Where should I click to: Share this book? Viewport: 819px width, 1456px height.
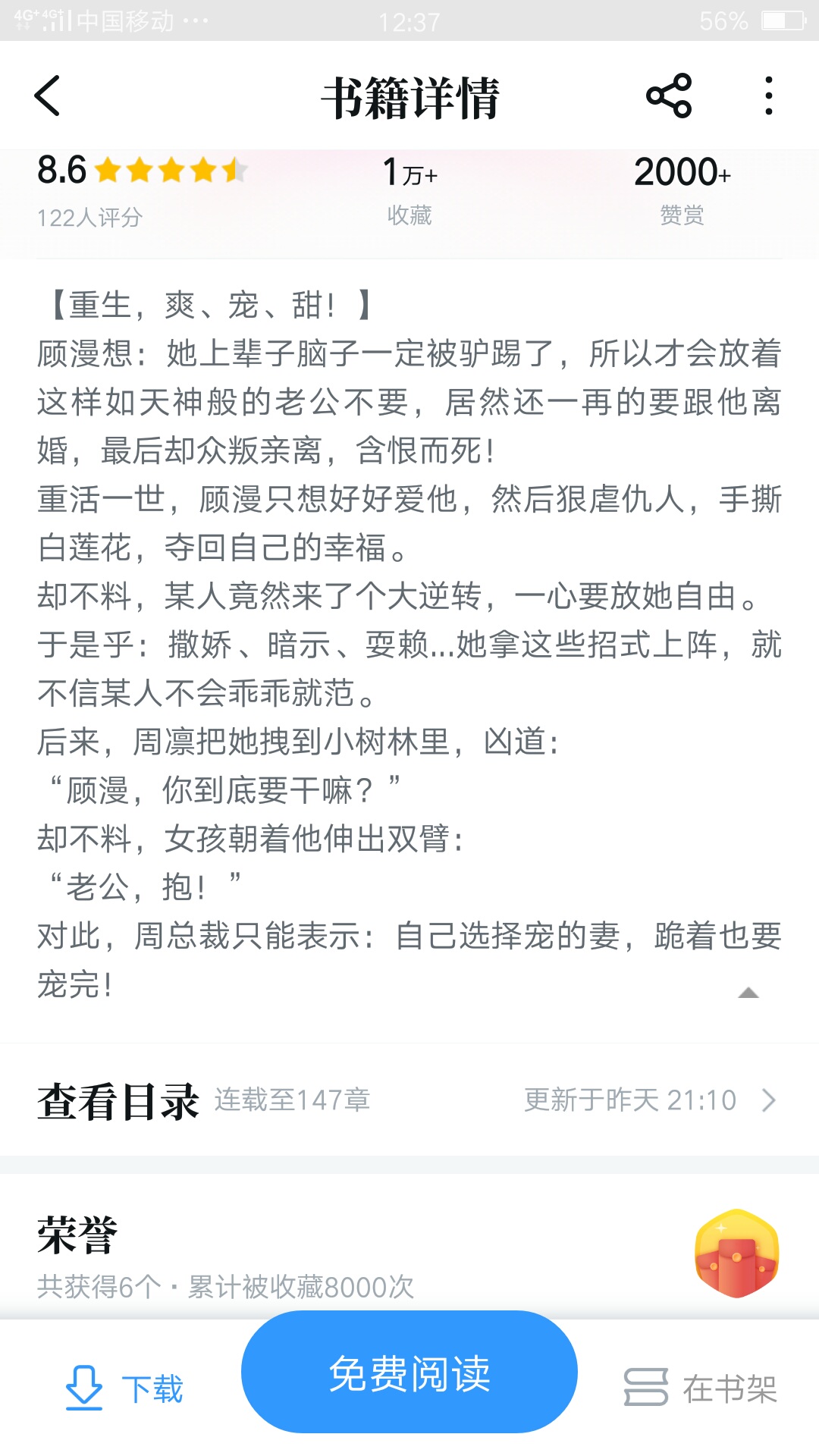pos(669,96)
